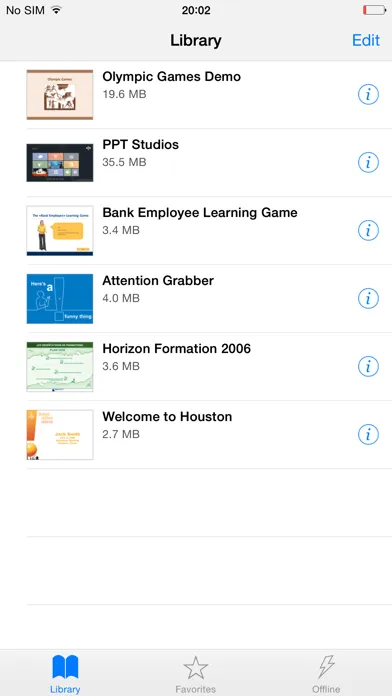Switch to the Favorites tab

[196, 674]
